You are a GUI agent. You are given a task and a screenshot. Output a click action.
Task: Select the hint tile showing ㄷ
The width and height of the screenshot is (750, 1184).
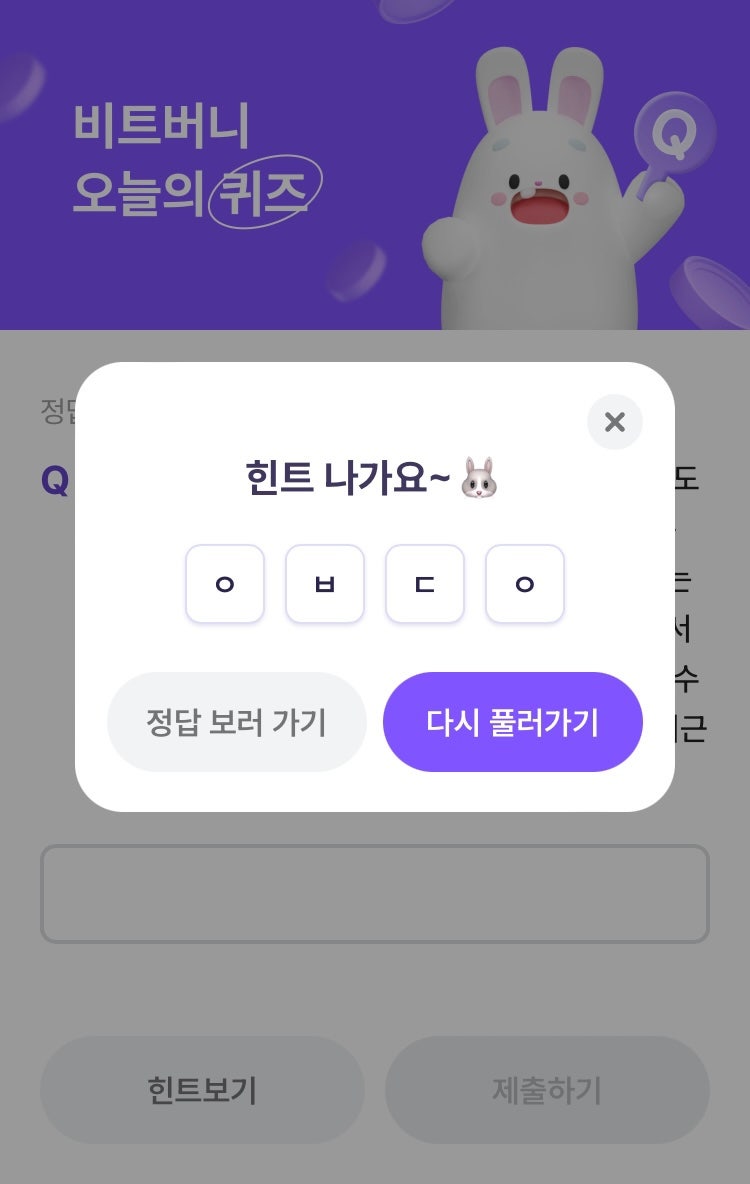pos(425,584)
